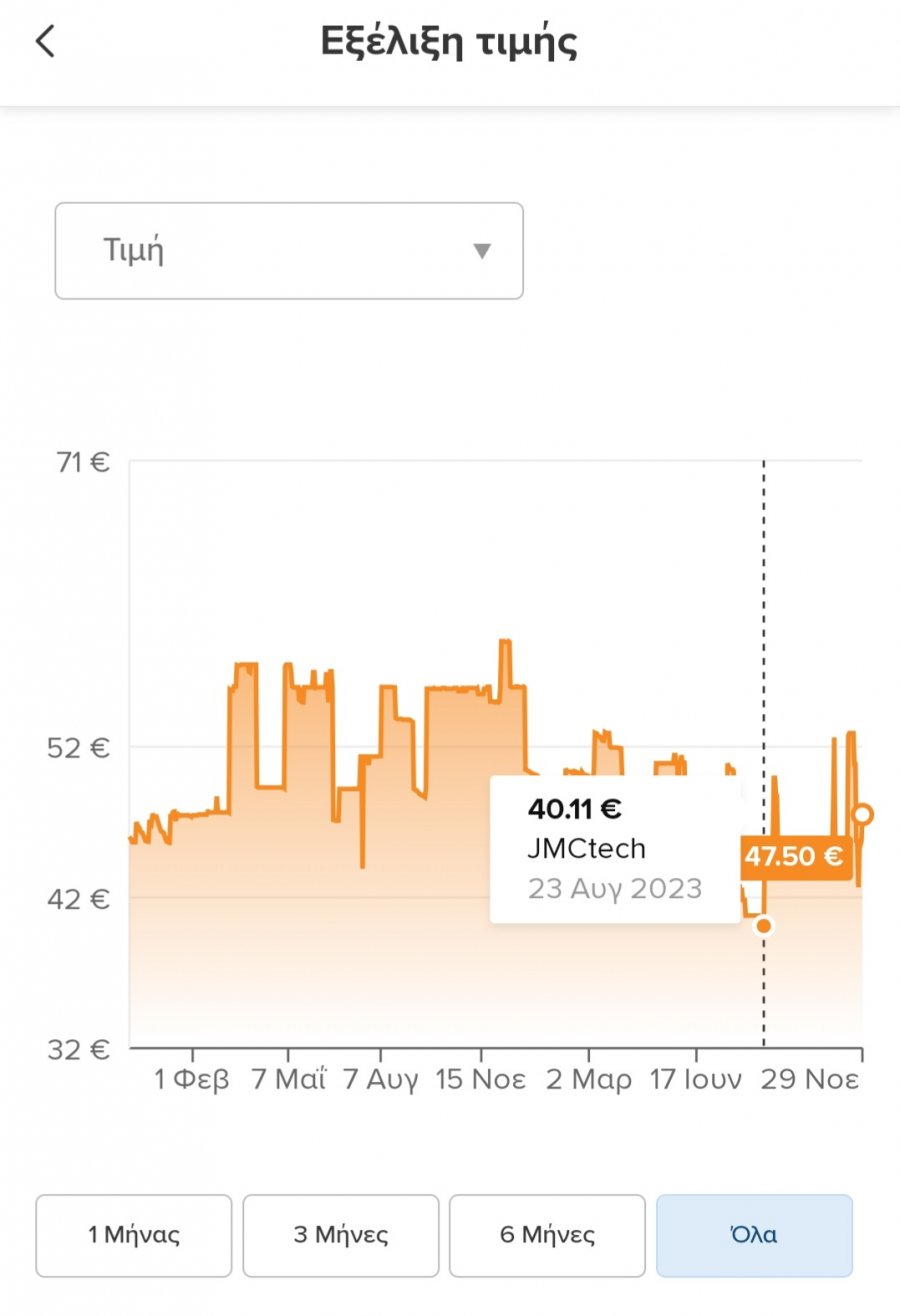Expand the Τιμή dropdown

click(289, 251)
